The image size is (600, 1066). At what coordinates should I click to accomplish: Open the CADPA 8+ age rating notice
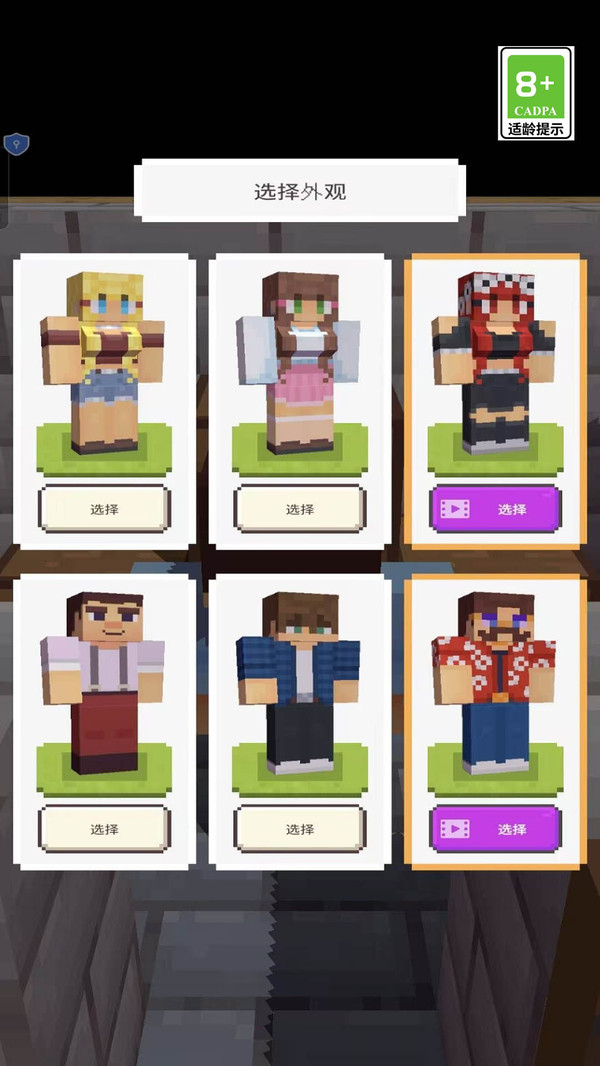coord(536,93)
